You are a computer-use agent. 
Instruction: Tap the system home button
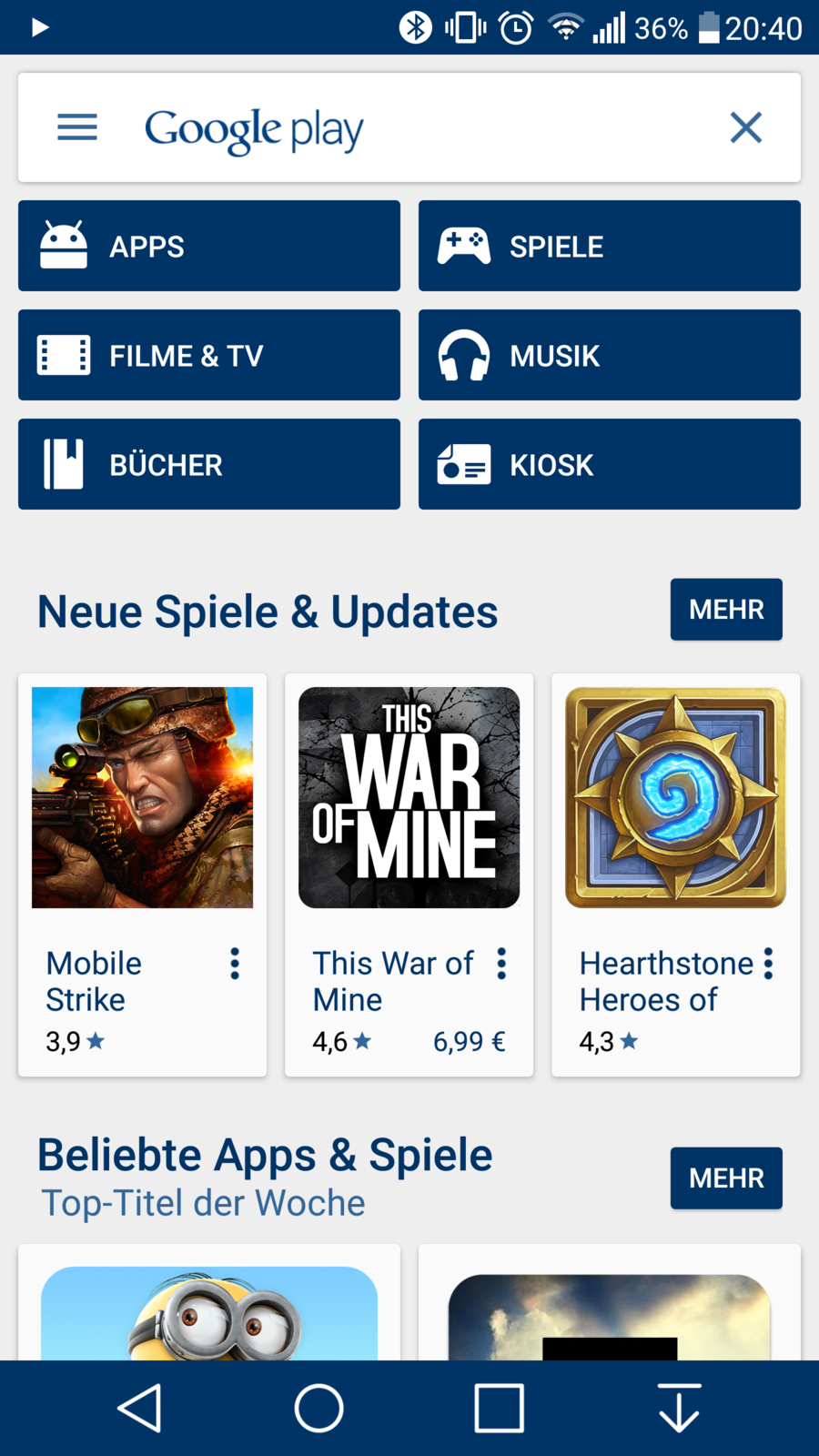tap(318, 1409)
